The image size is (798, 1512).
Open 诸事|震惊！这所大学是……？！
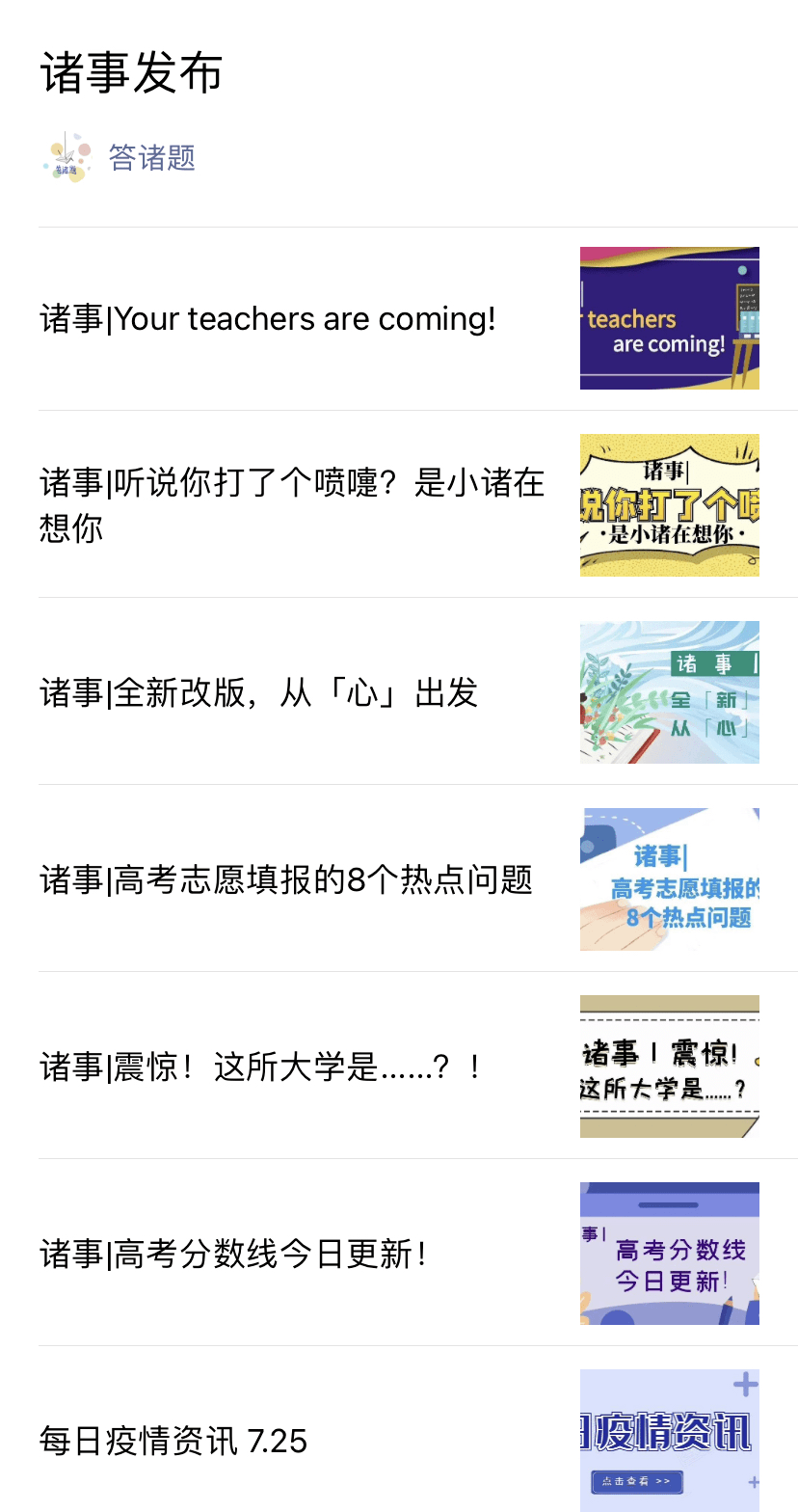(x=260, y=1066)
